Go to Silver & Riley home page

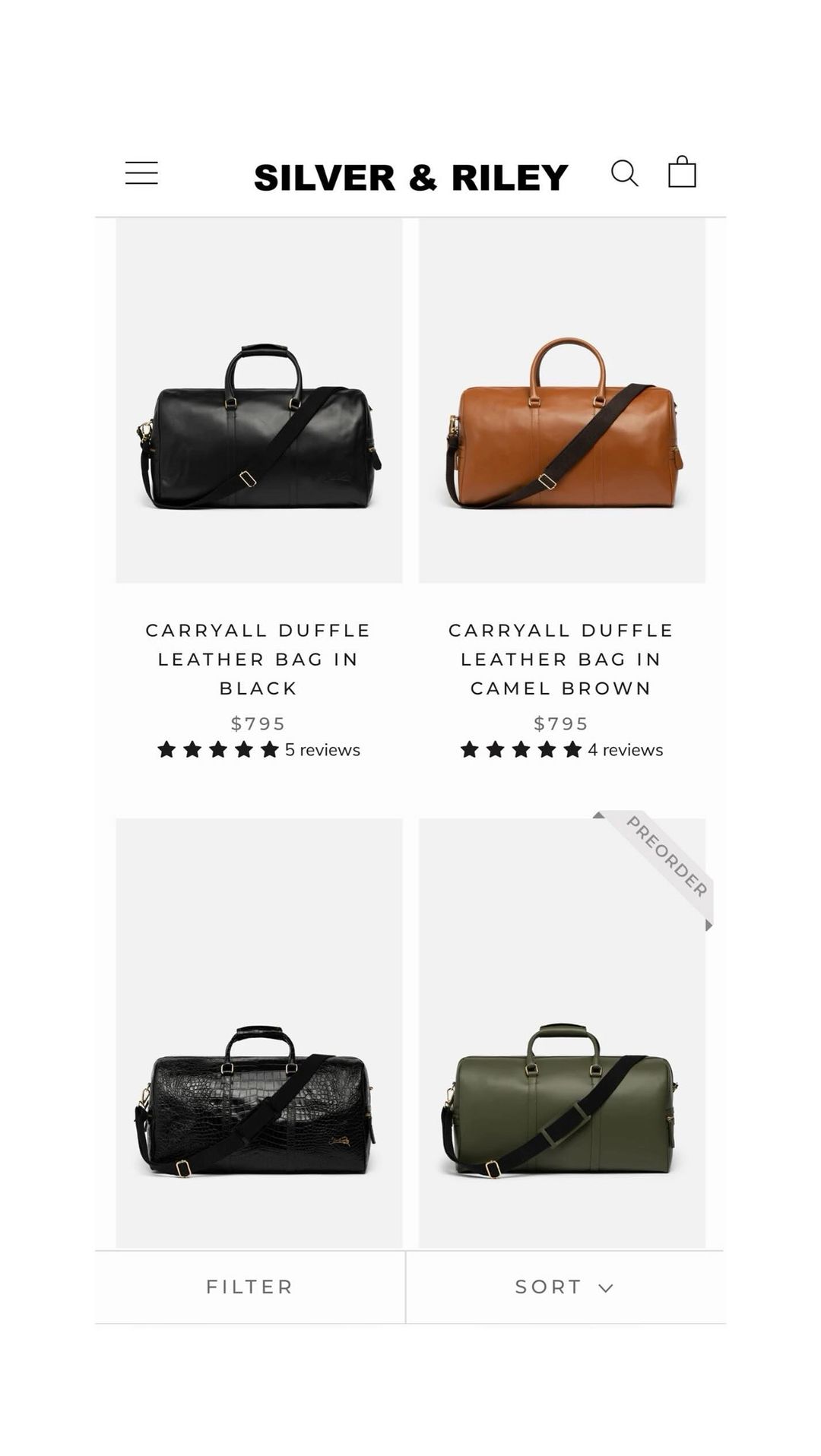410,178
